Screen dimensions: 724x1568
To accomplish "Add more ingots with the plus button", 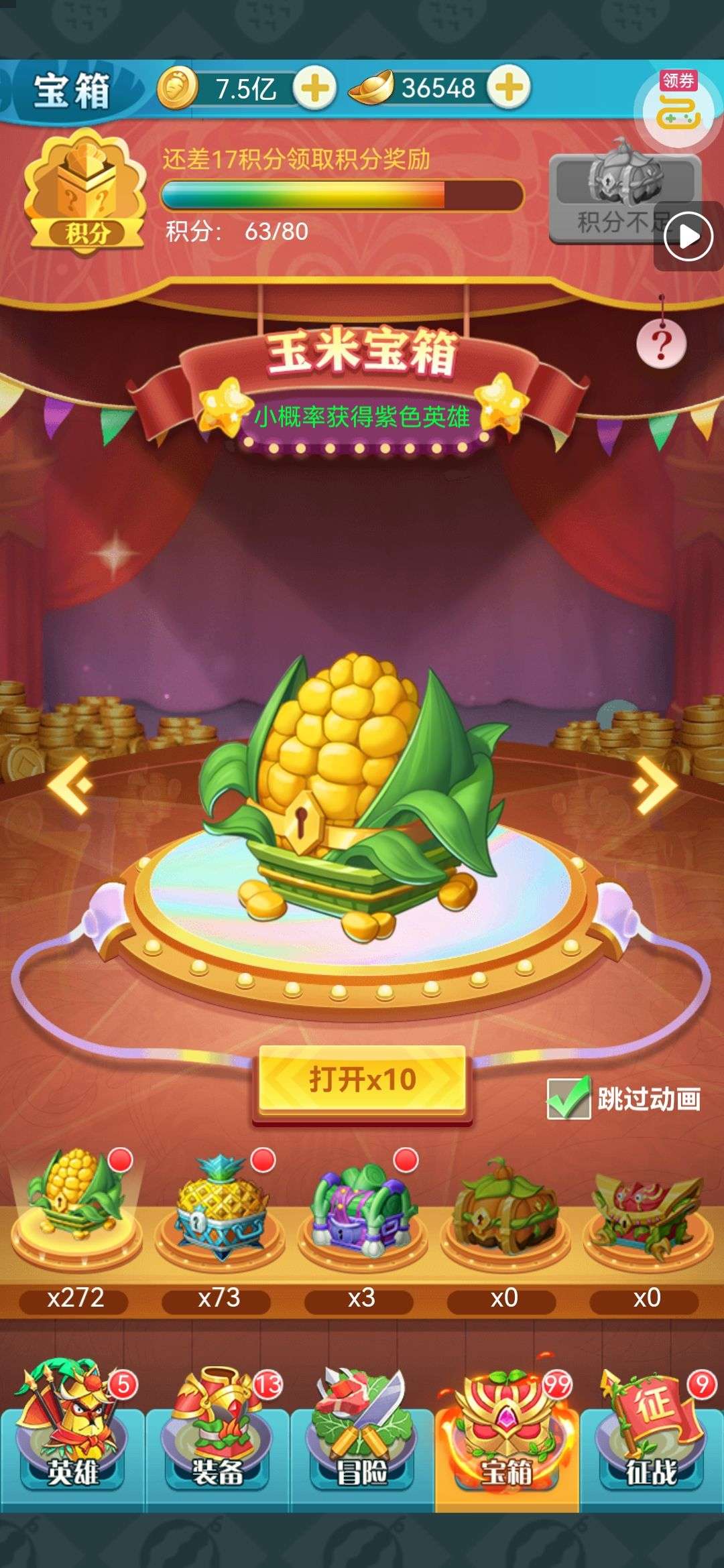I will click(509, 87).
